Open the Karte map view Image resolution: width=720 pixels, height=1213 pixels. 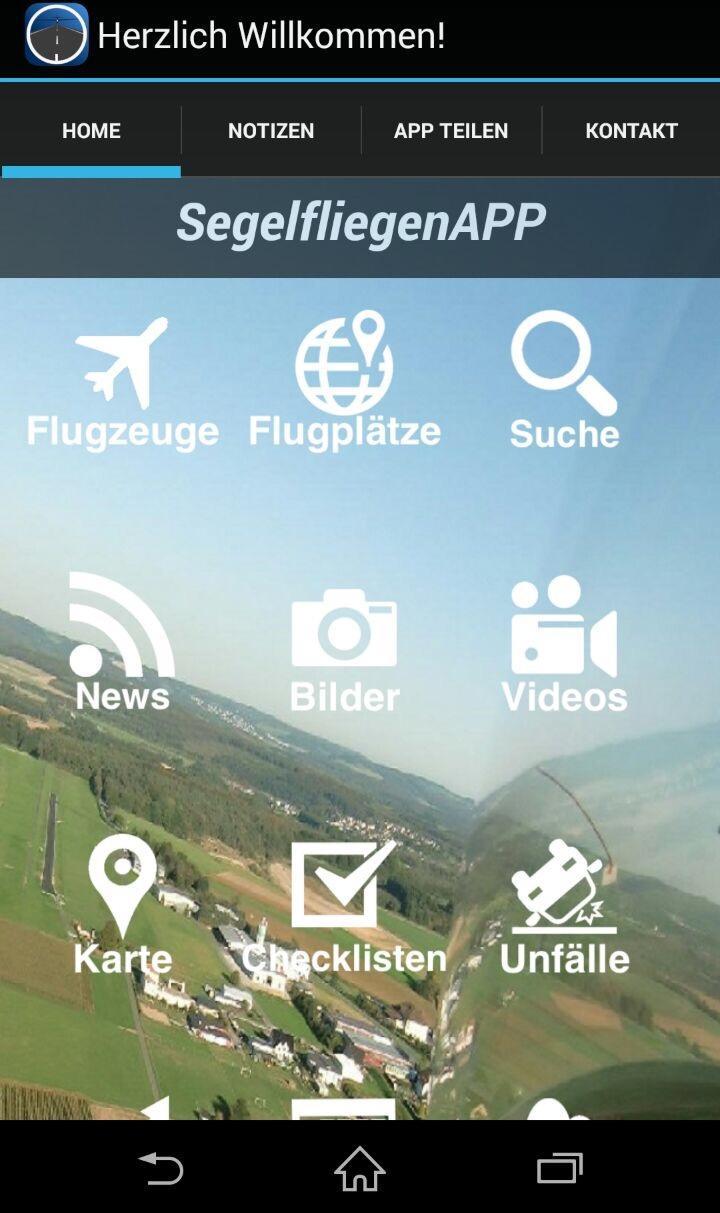122,904
